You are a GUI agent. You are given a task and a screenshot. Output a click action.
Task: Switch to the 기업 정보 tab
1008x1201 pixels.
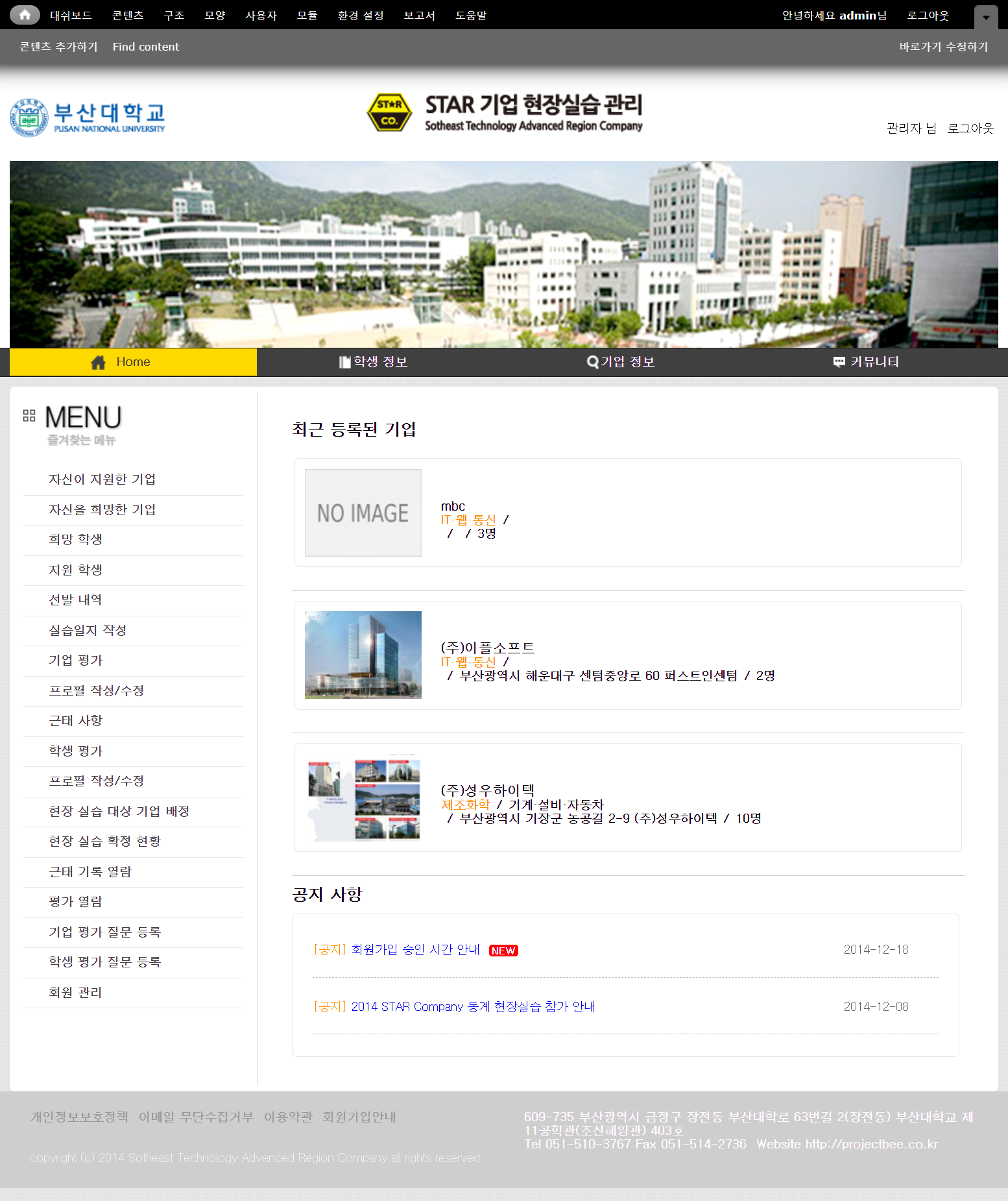point(621,362)
